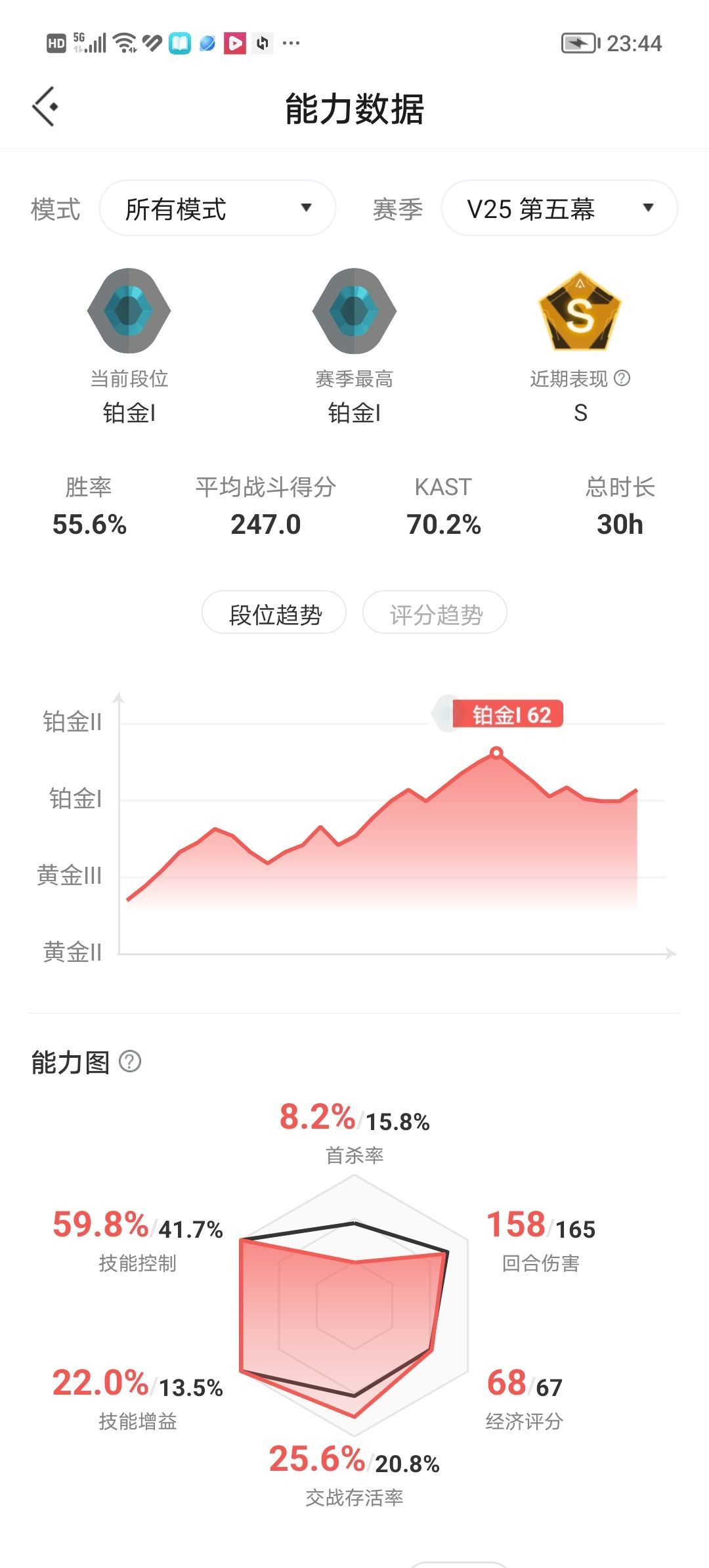Open the 模式 dropdown showing 所有模式
The width and height of the screenshot is (709, 1568).
(217, 209)
